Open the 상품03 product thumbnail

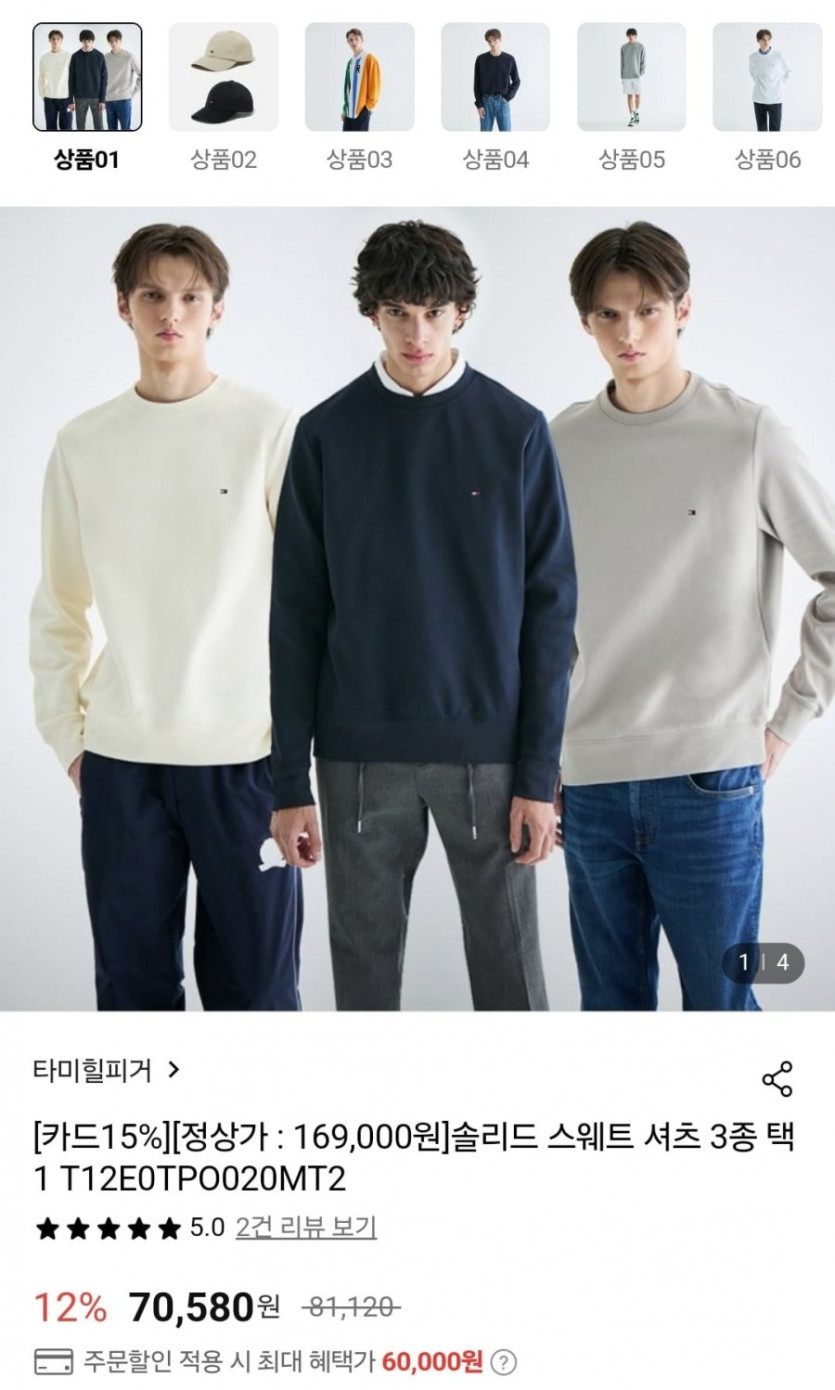(x=359, y=78)
